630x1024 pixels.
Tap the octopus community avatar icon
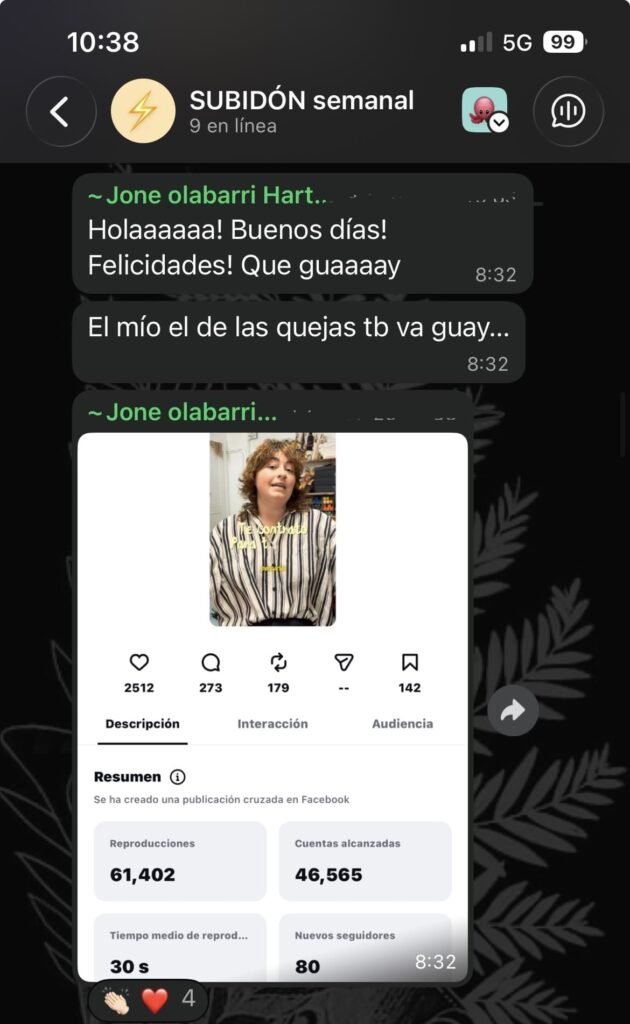click(x=485, y=110)
